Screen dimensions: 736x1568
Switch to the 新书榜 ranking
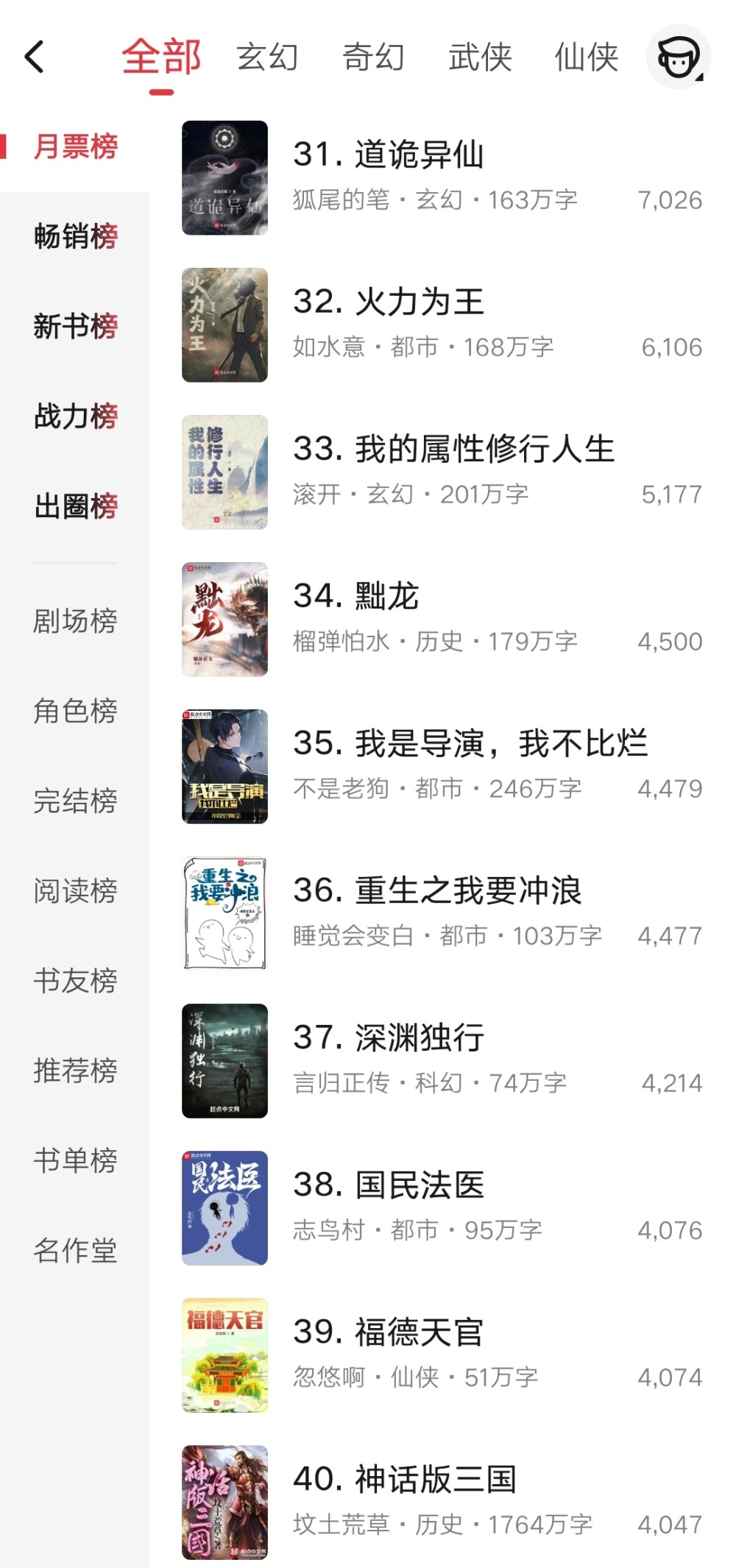75,326
